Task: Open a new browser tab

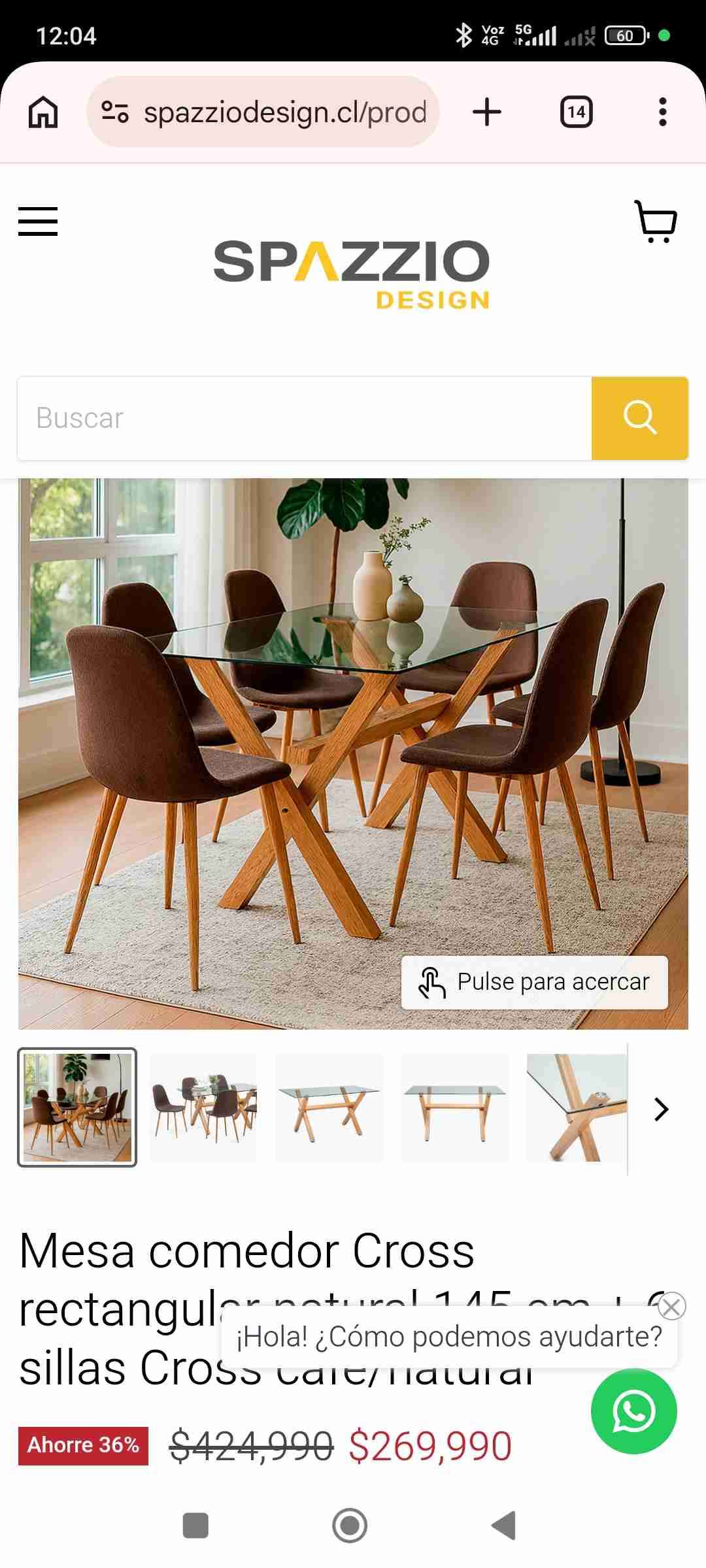Action: 487,112
